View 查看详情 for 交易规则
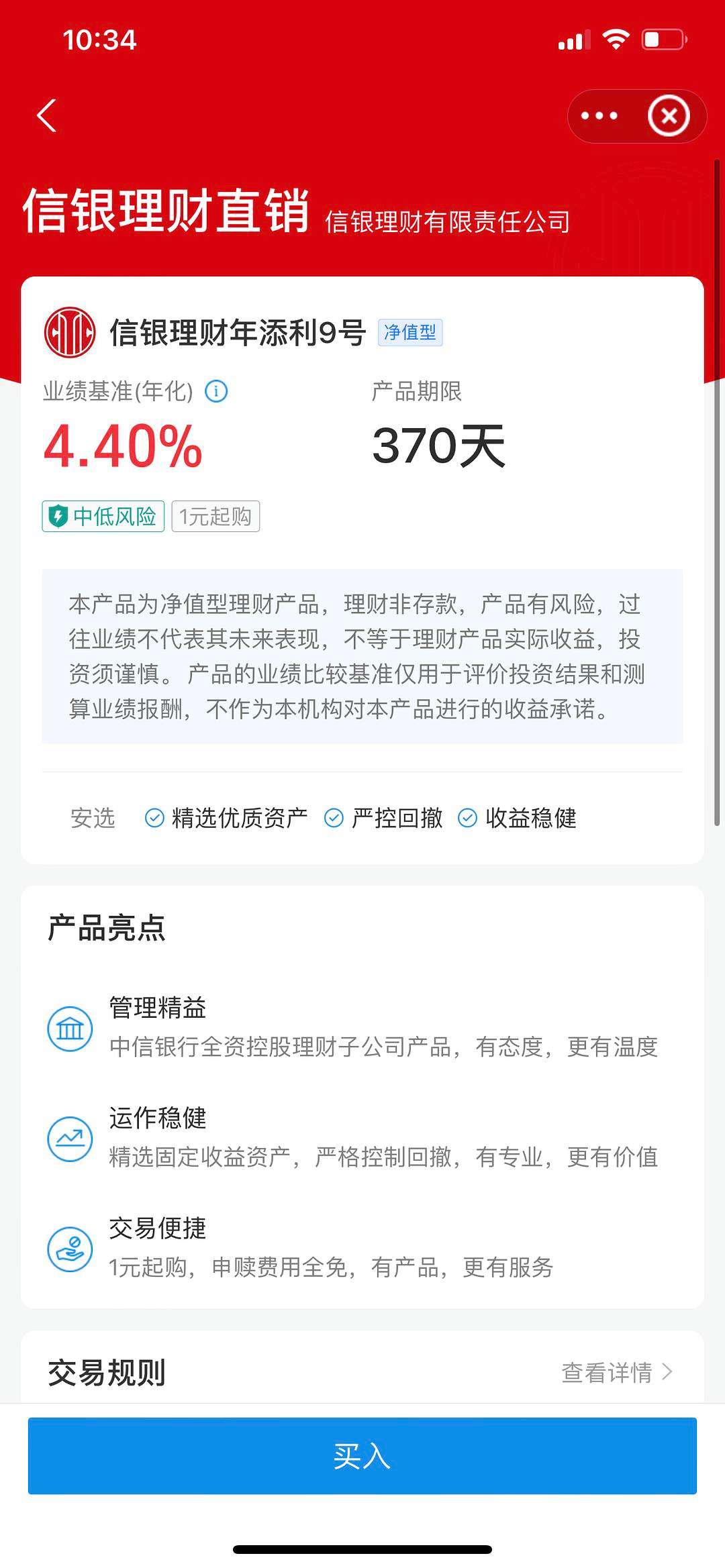Image resolution: width=725 pixels, height=1568 pixels. tap(616, 1373)
